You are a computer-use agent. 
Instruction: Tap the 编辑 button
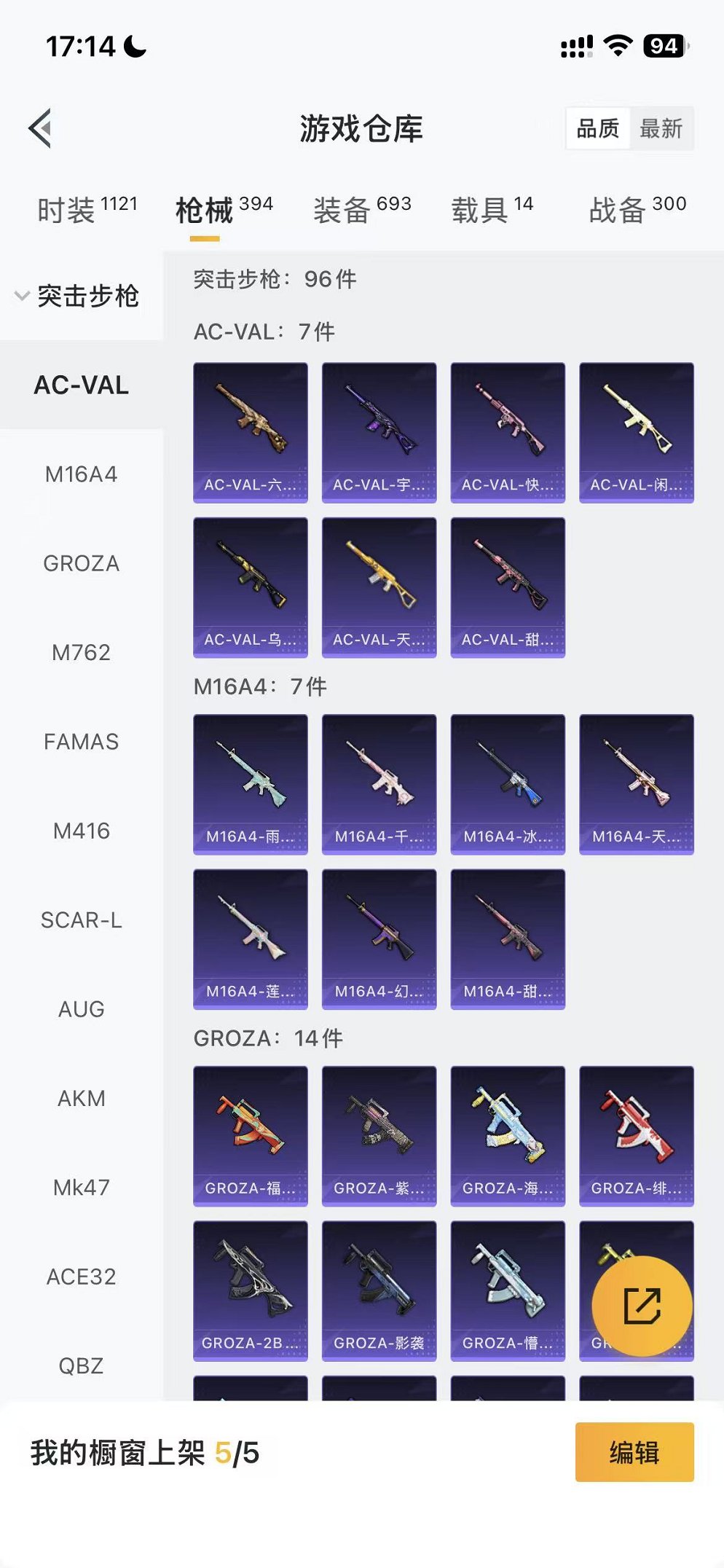[x=634, y=1452]
